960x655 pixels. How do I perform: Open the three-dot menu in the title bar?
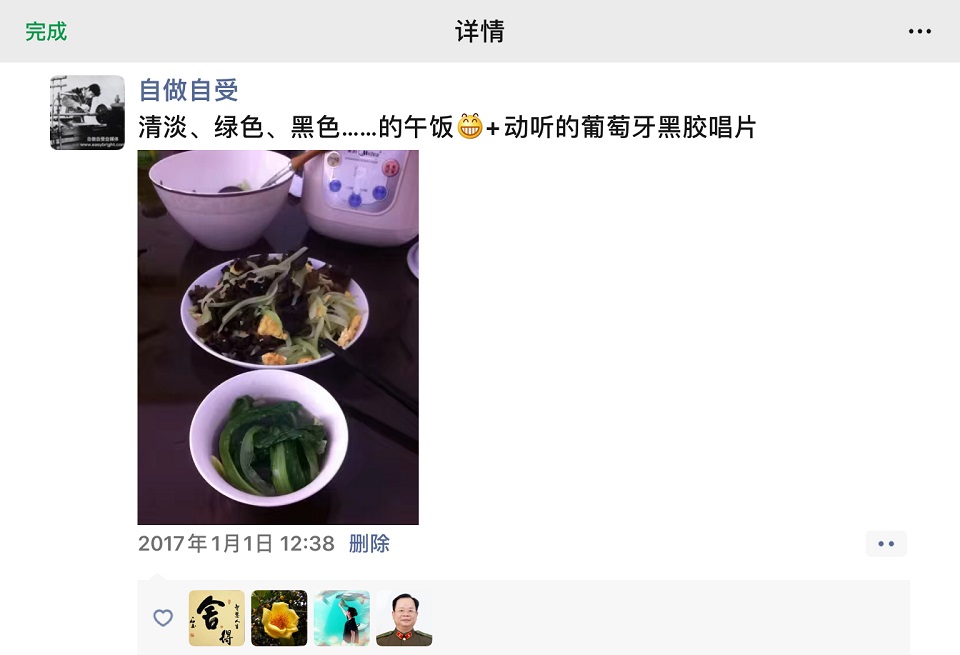pos(919,31)
